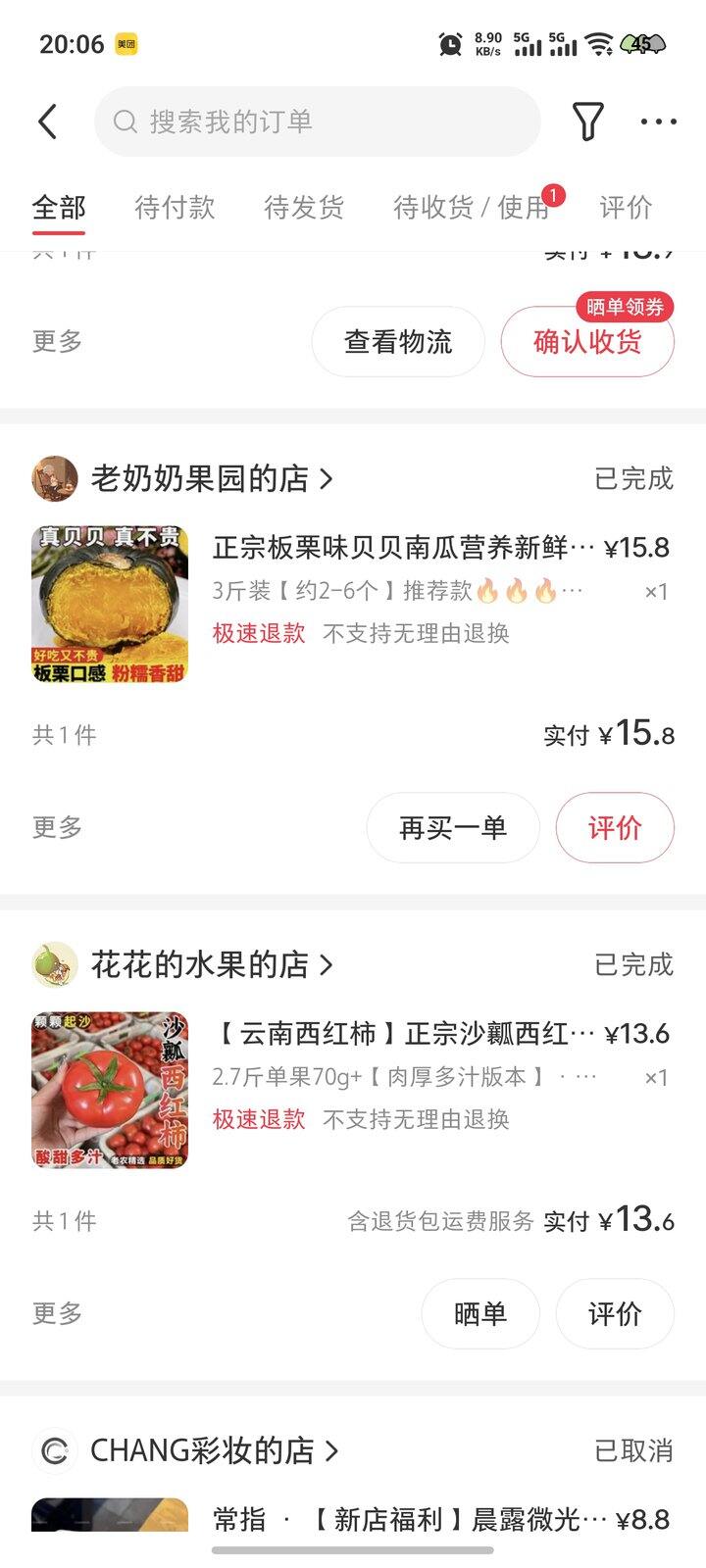The image size is (706, 1568).
Task: Tap 评价 for the 花花的水果 order
Action: click(x=615, y=1314)
